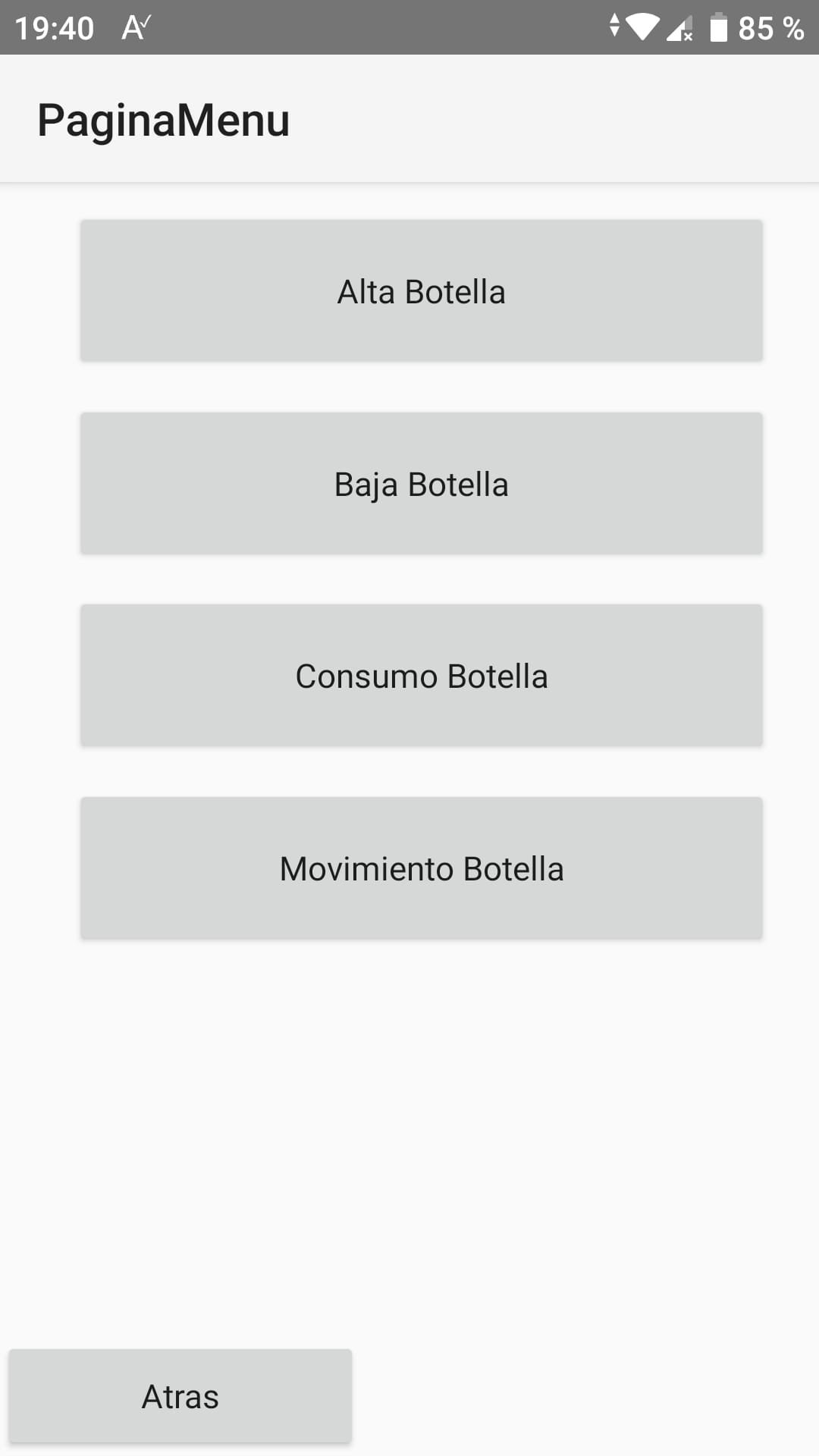Image resolution: width=819 pixels, height=1456 pixels.
Task: Go back with the Atras button
Action: click(180, 1396)
